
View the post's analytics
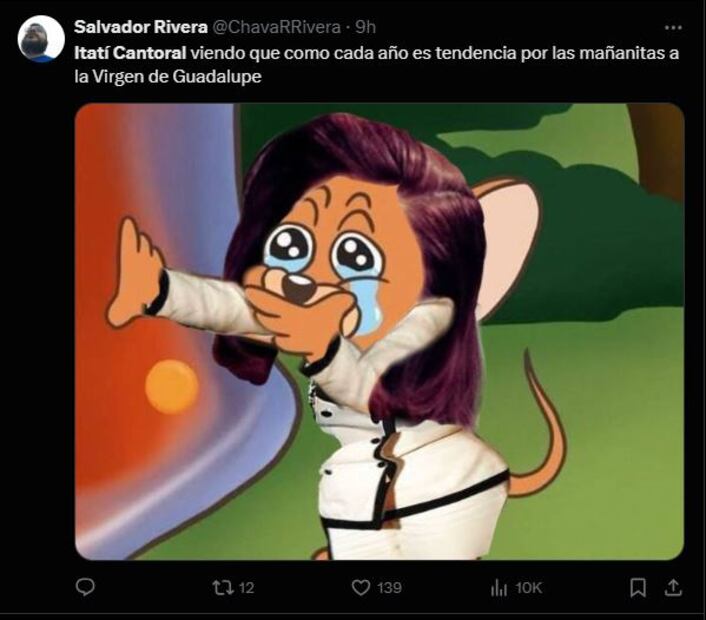click(500, 587)
